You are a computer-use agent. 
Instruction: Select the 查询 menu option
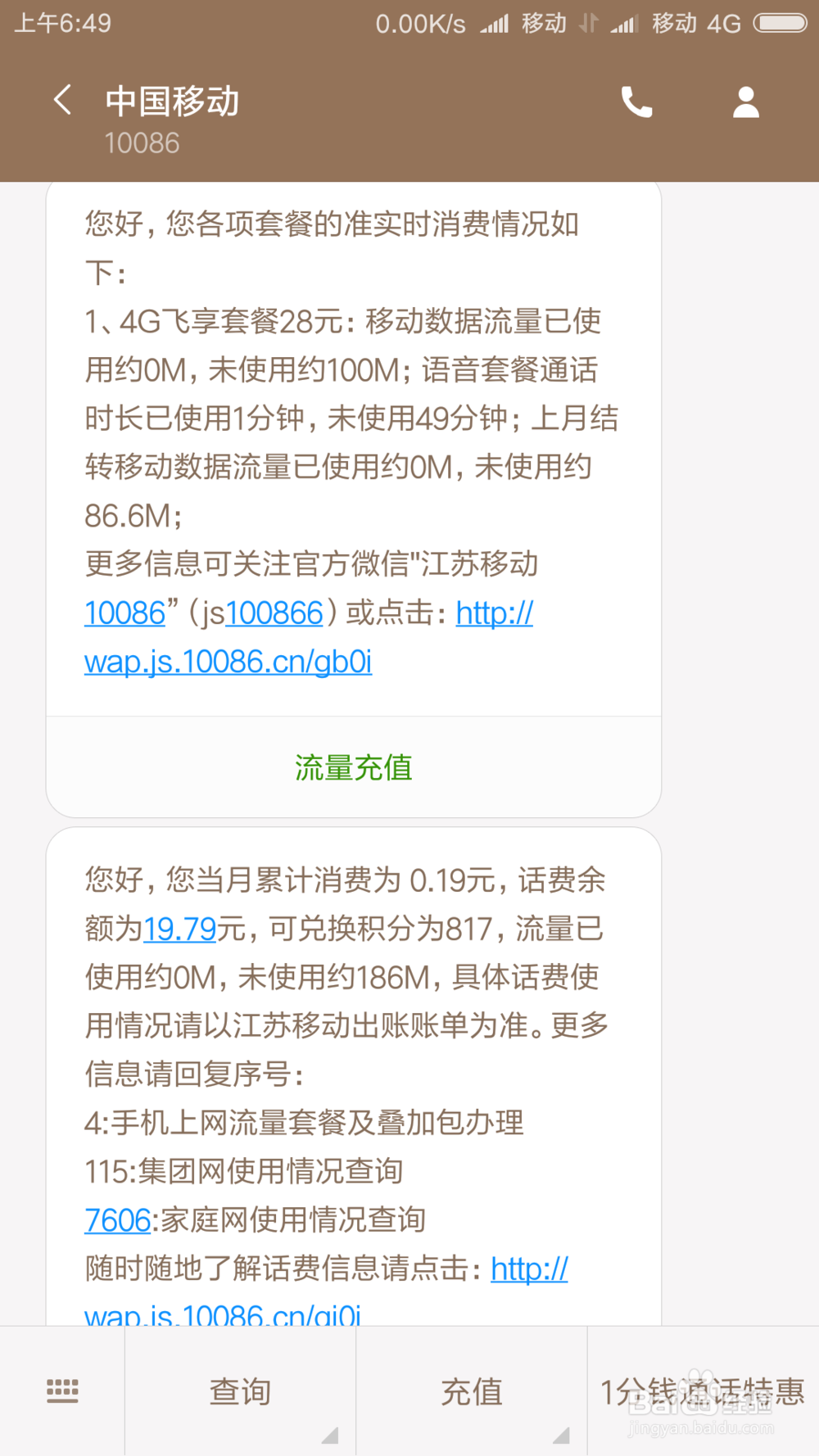239,1390
